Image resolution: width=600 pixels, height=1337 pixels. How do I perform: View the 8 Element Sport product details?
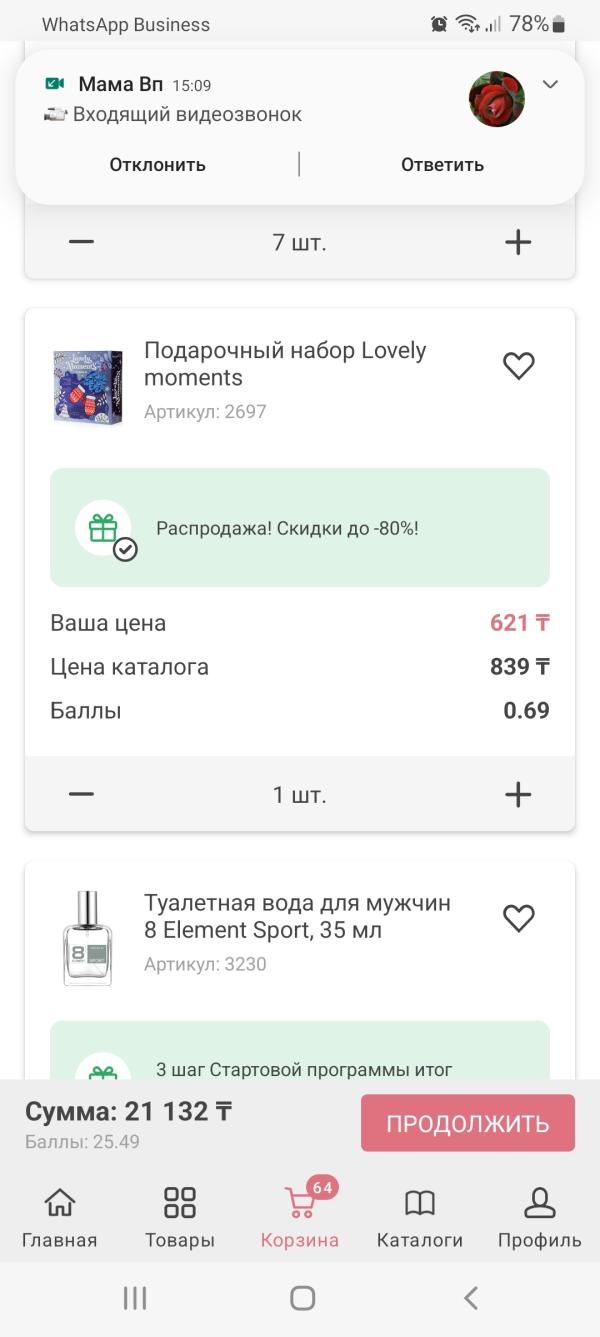click(x=297, y=917)
